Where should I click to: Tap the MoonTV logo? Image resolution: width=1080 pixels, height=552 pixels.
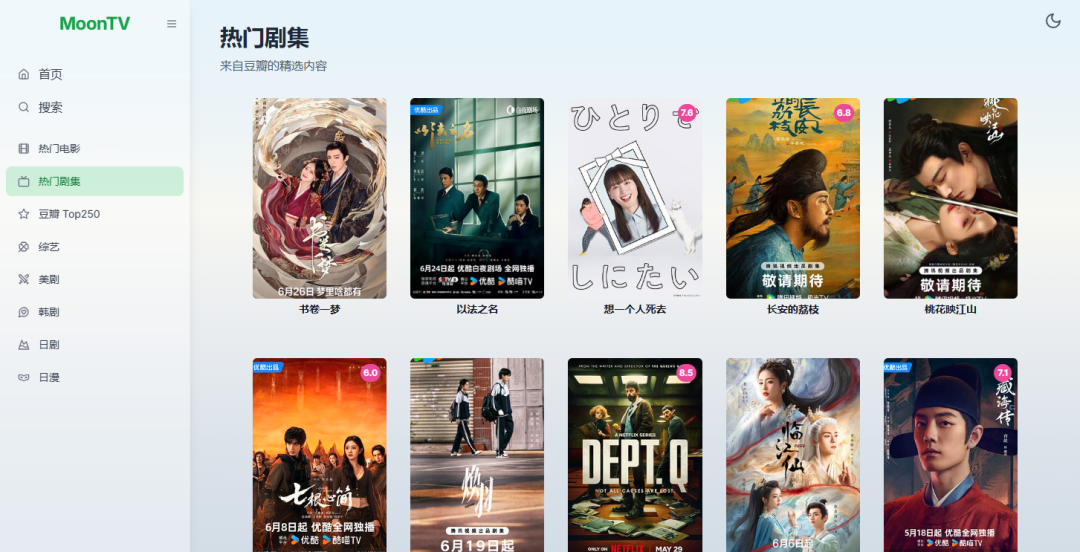tap(95, 23)
